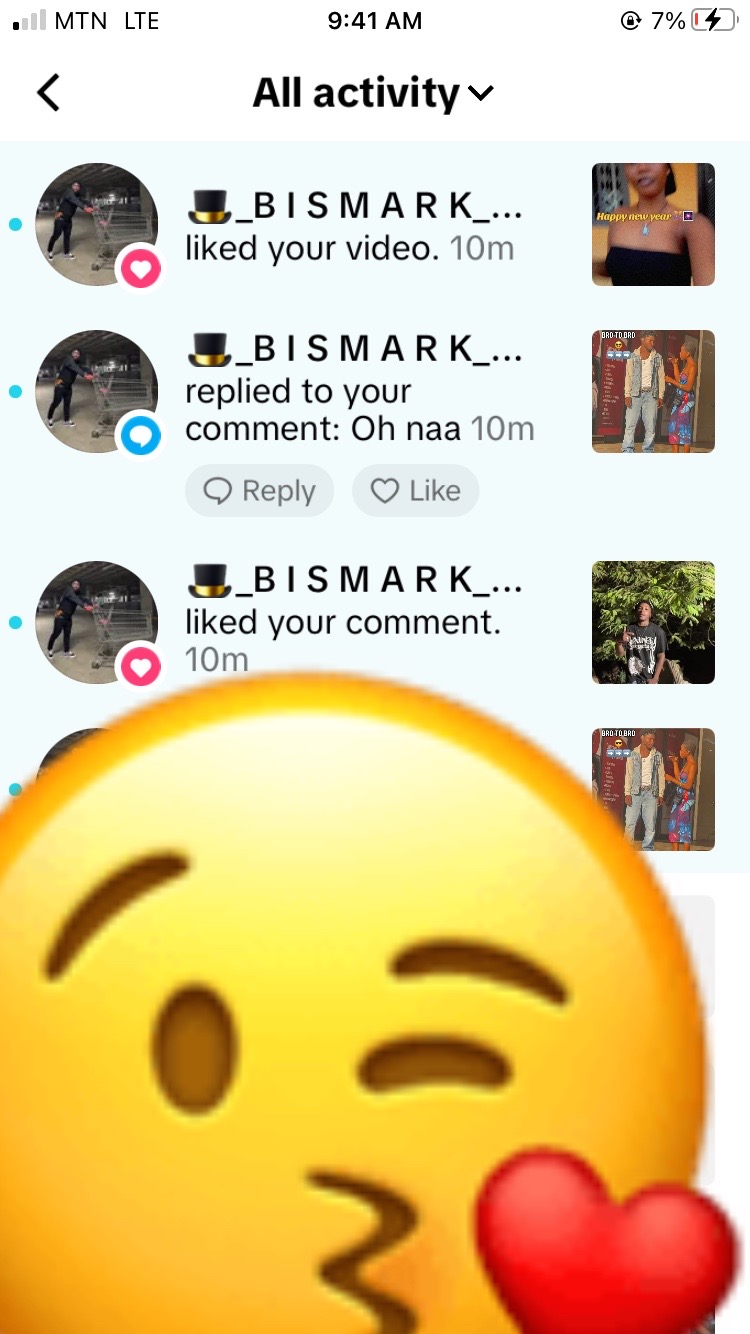This screenshot has height=1334, width=750.
Task: Go back using the top-left arrow
Action: (x=48, y=93)
